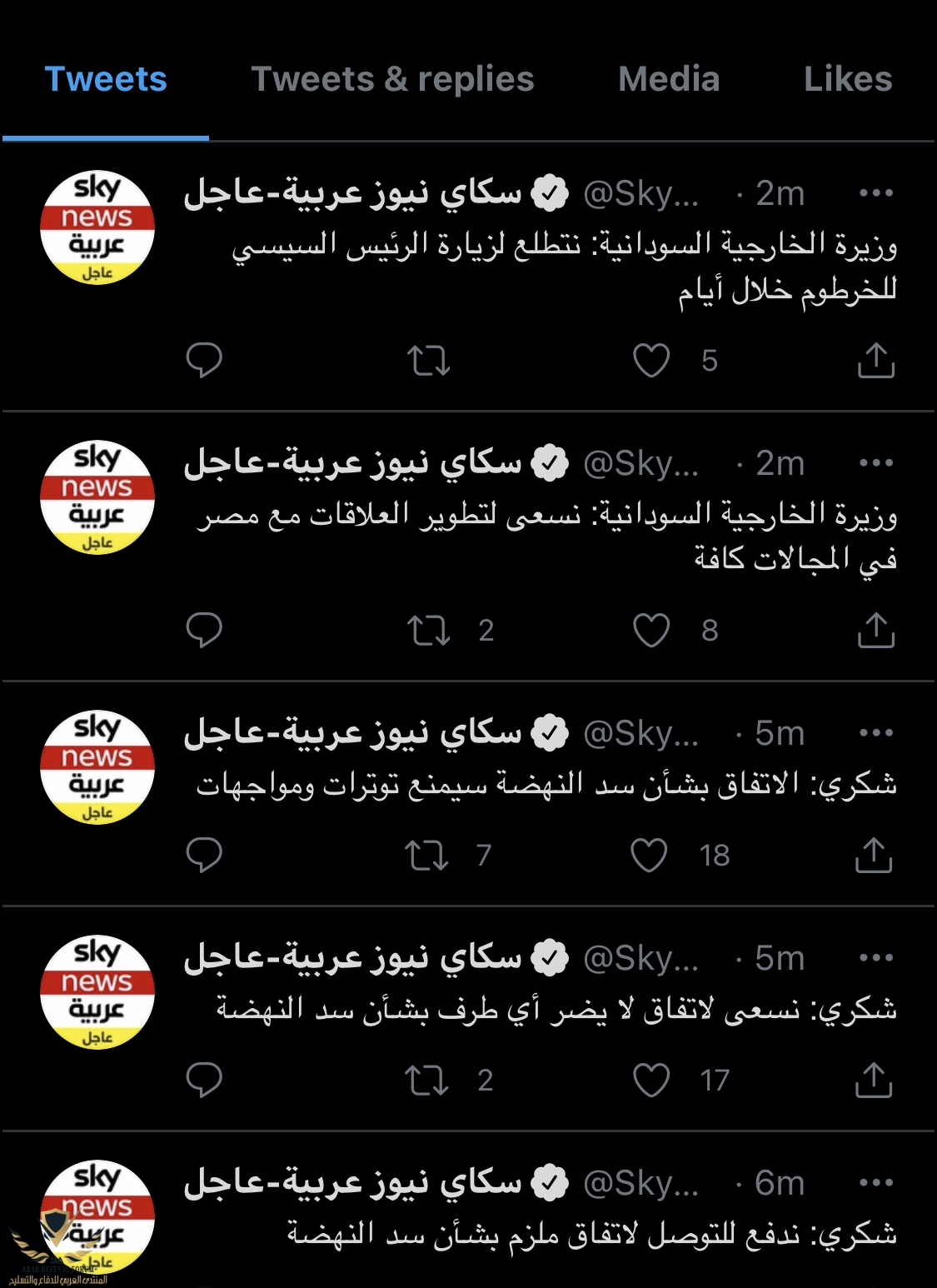
Task: Open more options on the السيسي visit tweet
Action: click(x=875, y=193)
